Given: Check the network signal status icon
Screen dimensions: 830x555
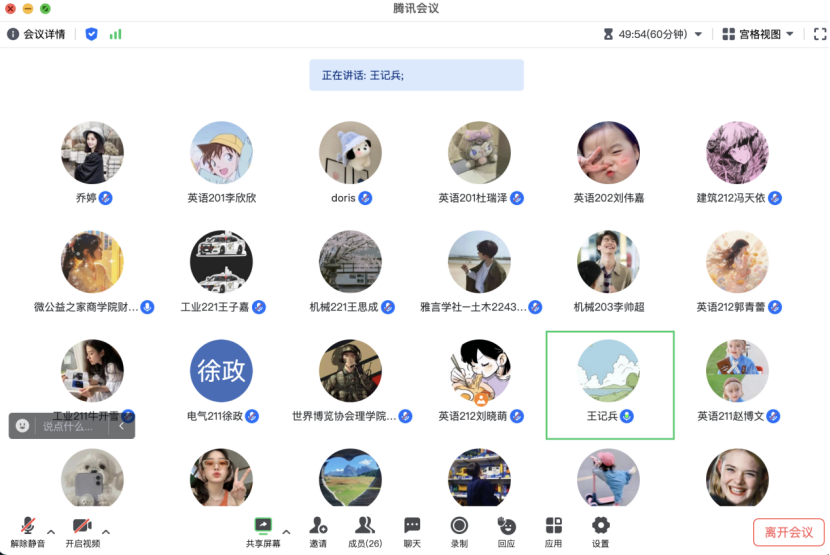Looking at the screenshot, I should (x=116, y=34).
